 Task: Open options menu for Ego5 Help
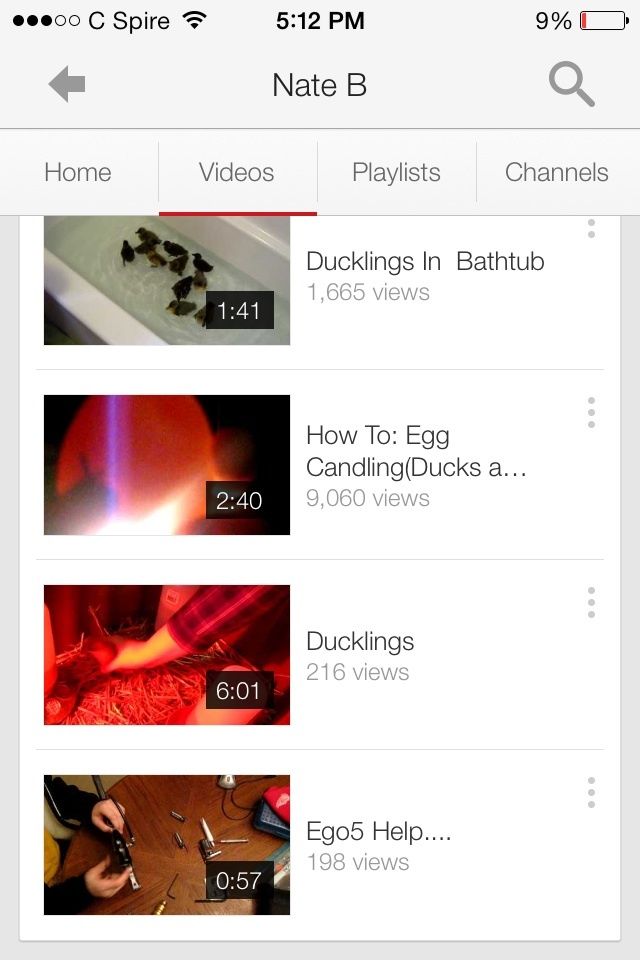[x=591, y=792]
